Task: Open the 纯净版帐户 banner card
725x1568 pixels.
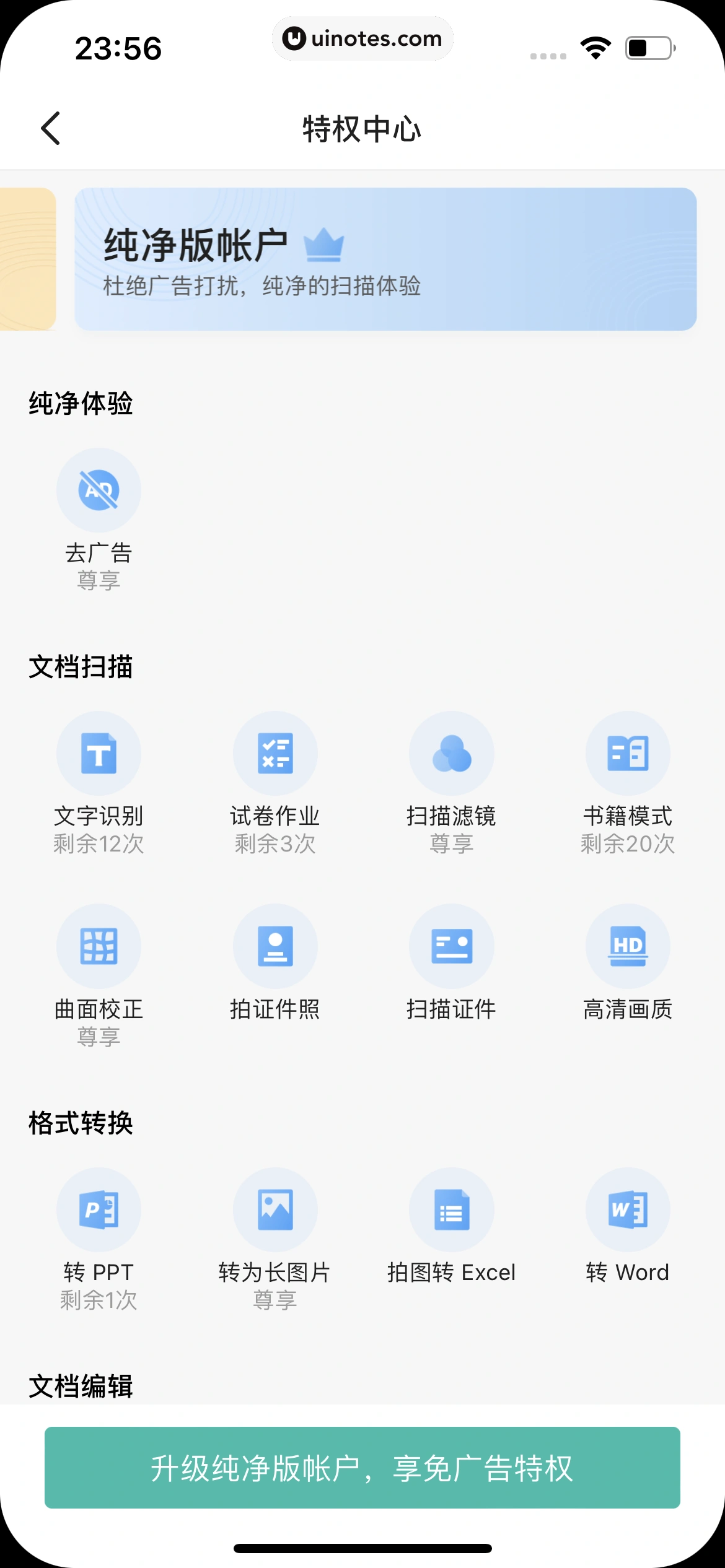Action: coord(385,259)
